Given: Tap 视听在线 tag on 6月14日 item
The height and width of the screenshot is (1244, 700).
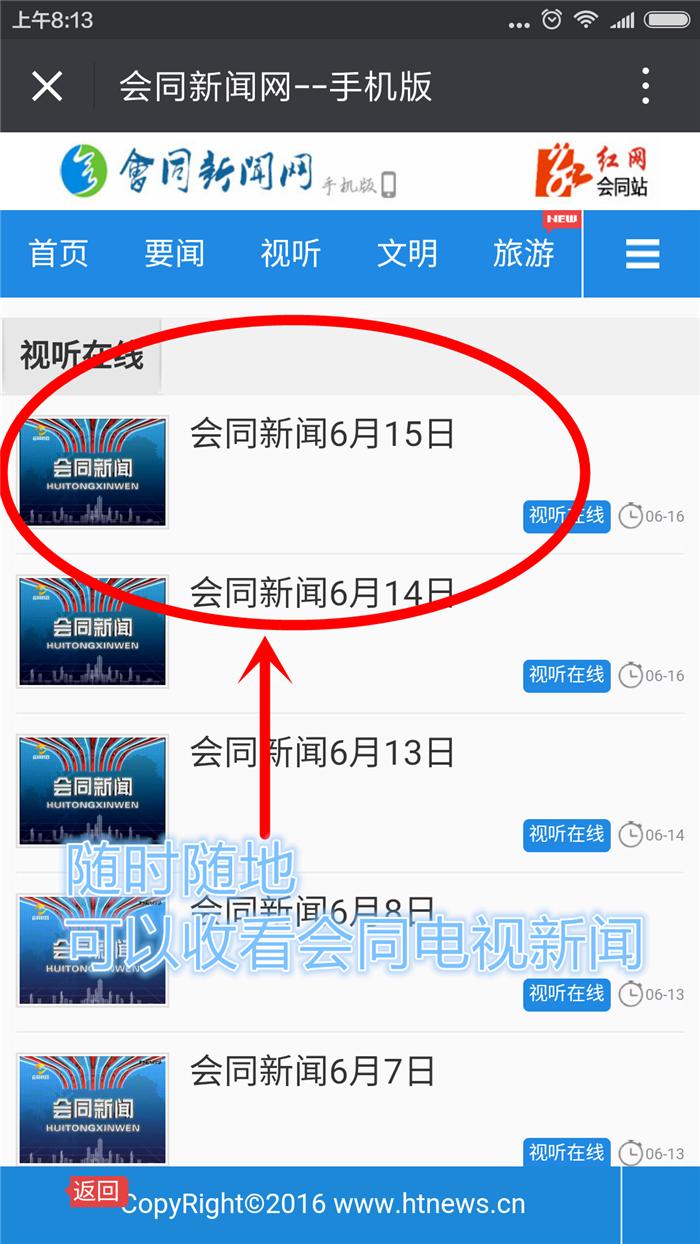Looking at the screenshot, I should coord(566,675).
